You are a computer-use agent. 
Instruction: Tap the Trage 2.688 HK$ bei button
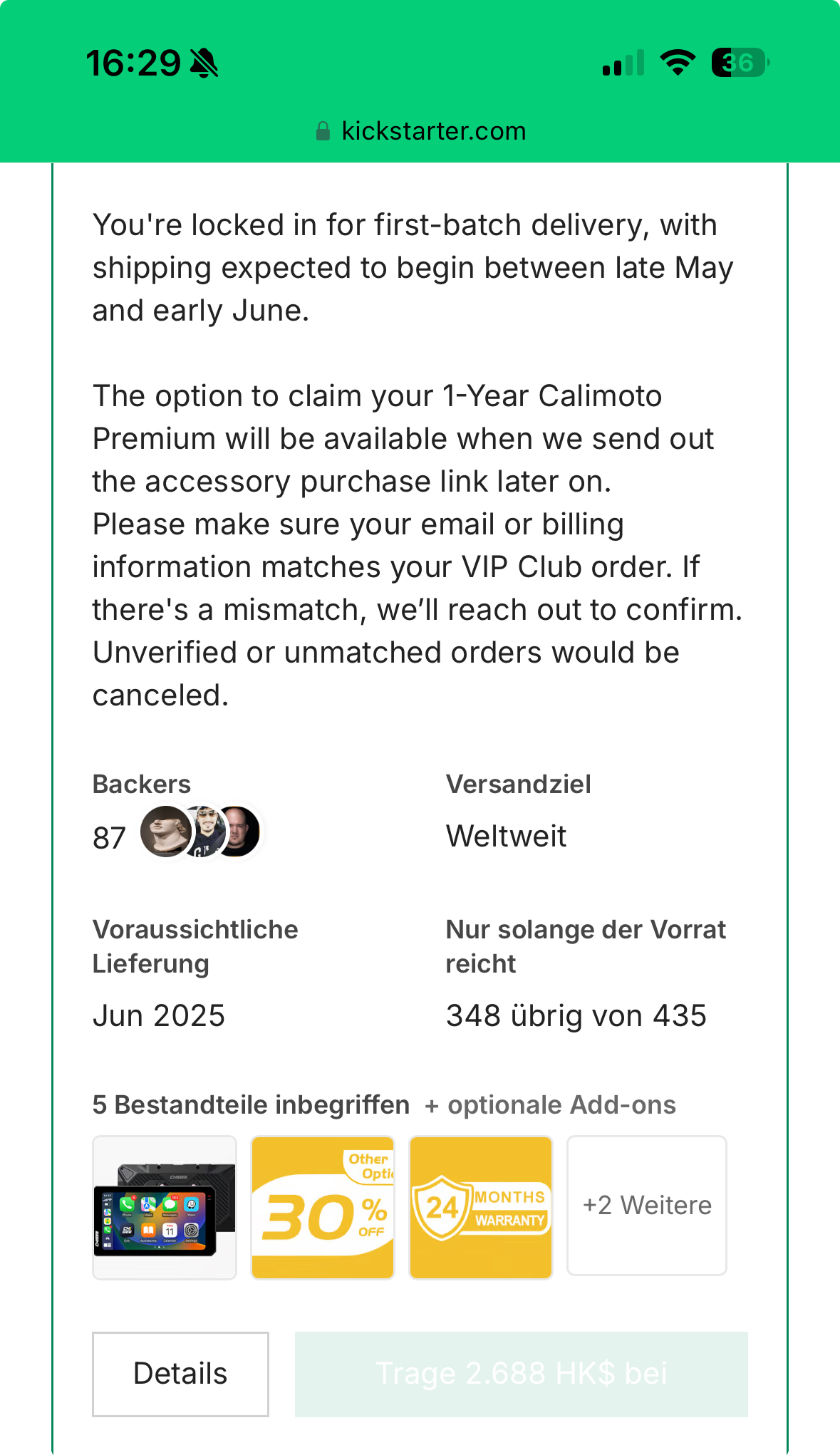click(522, 1374)
